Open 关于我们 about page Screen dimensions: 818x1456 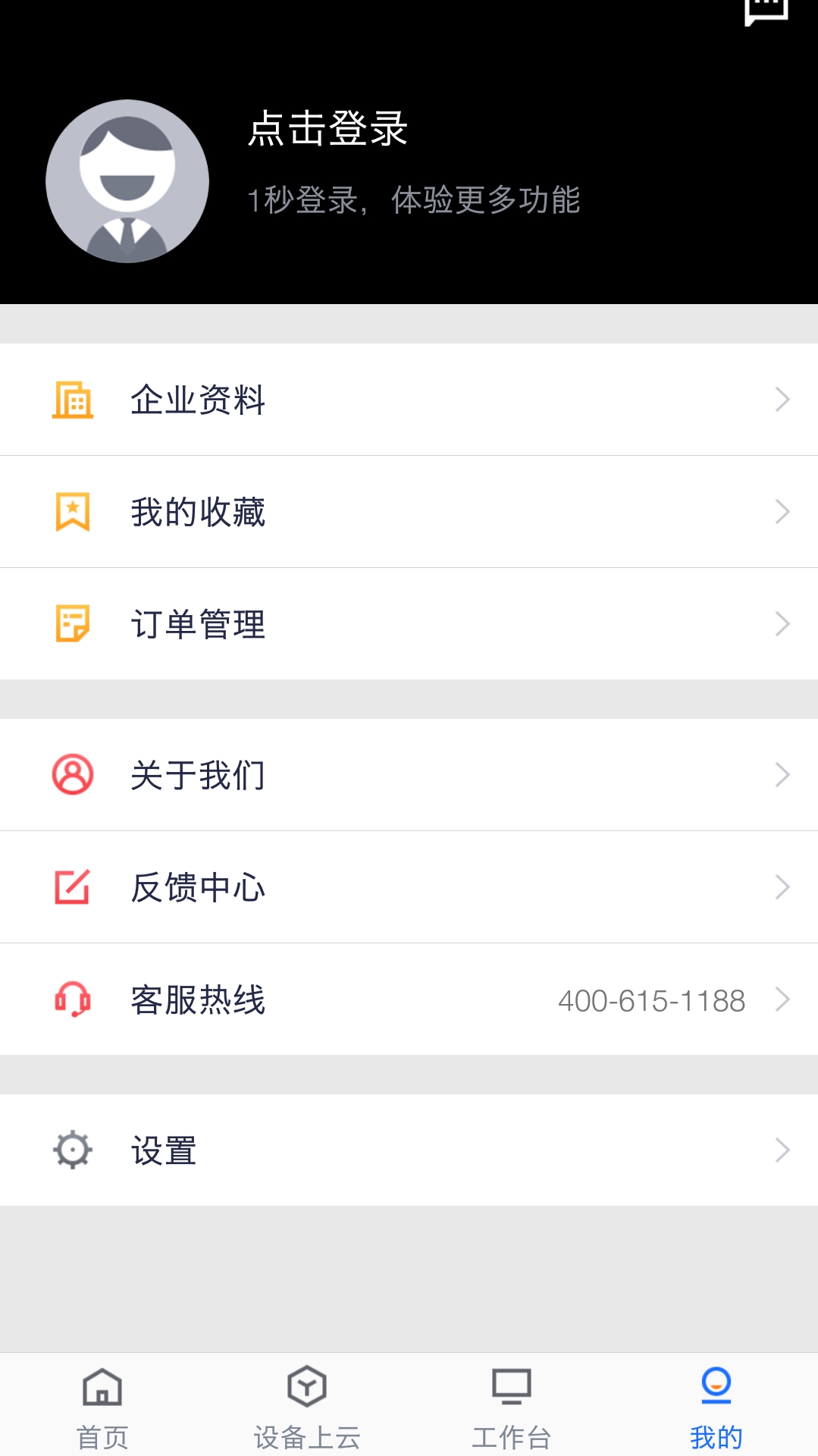coord(409,775)
